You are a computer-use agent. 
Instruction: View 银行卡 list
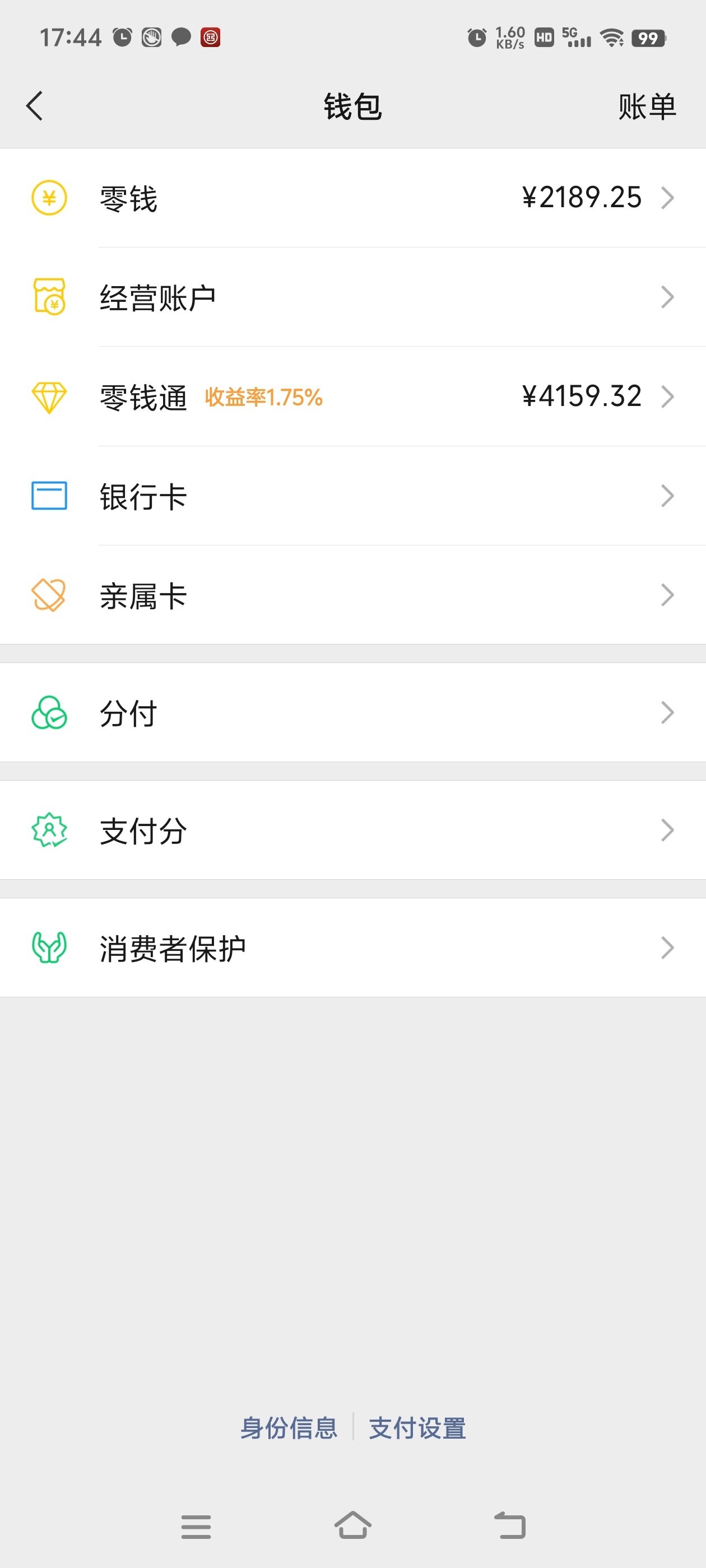coord(352,496)
